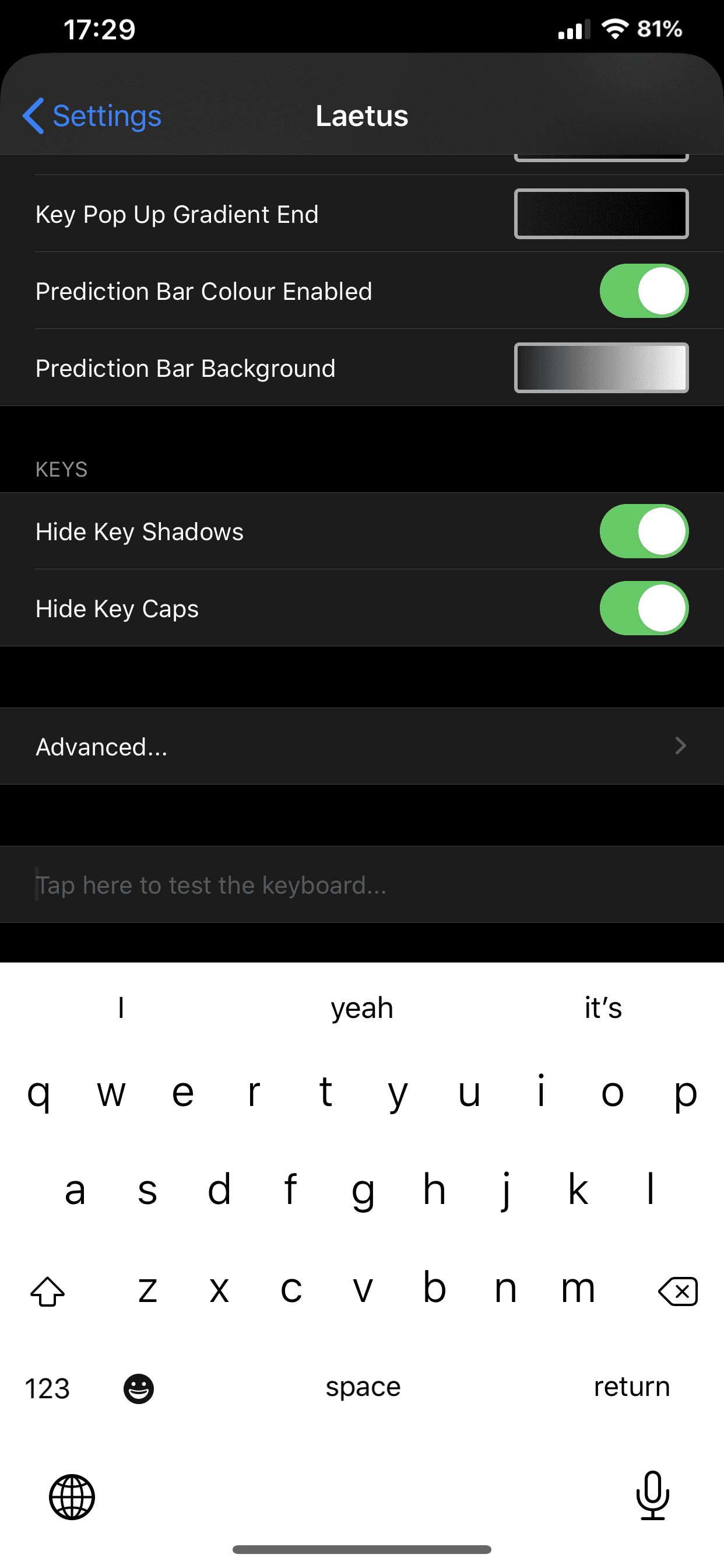
Task: Open the Advanced settings row
Action: pos(362,746)
